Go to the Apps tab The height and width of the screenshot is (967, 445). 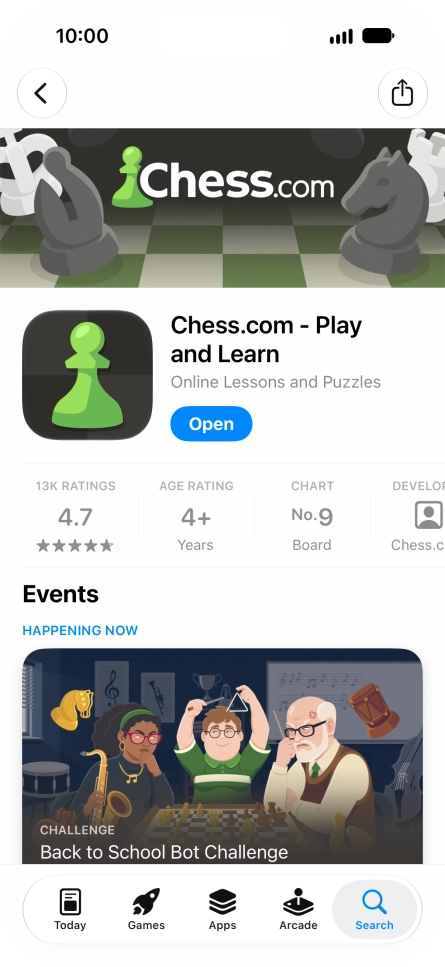(x=222, y=910)
